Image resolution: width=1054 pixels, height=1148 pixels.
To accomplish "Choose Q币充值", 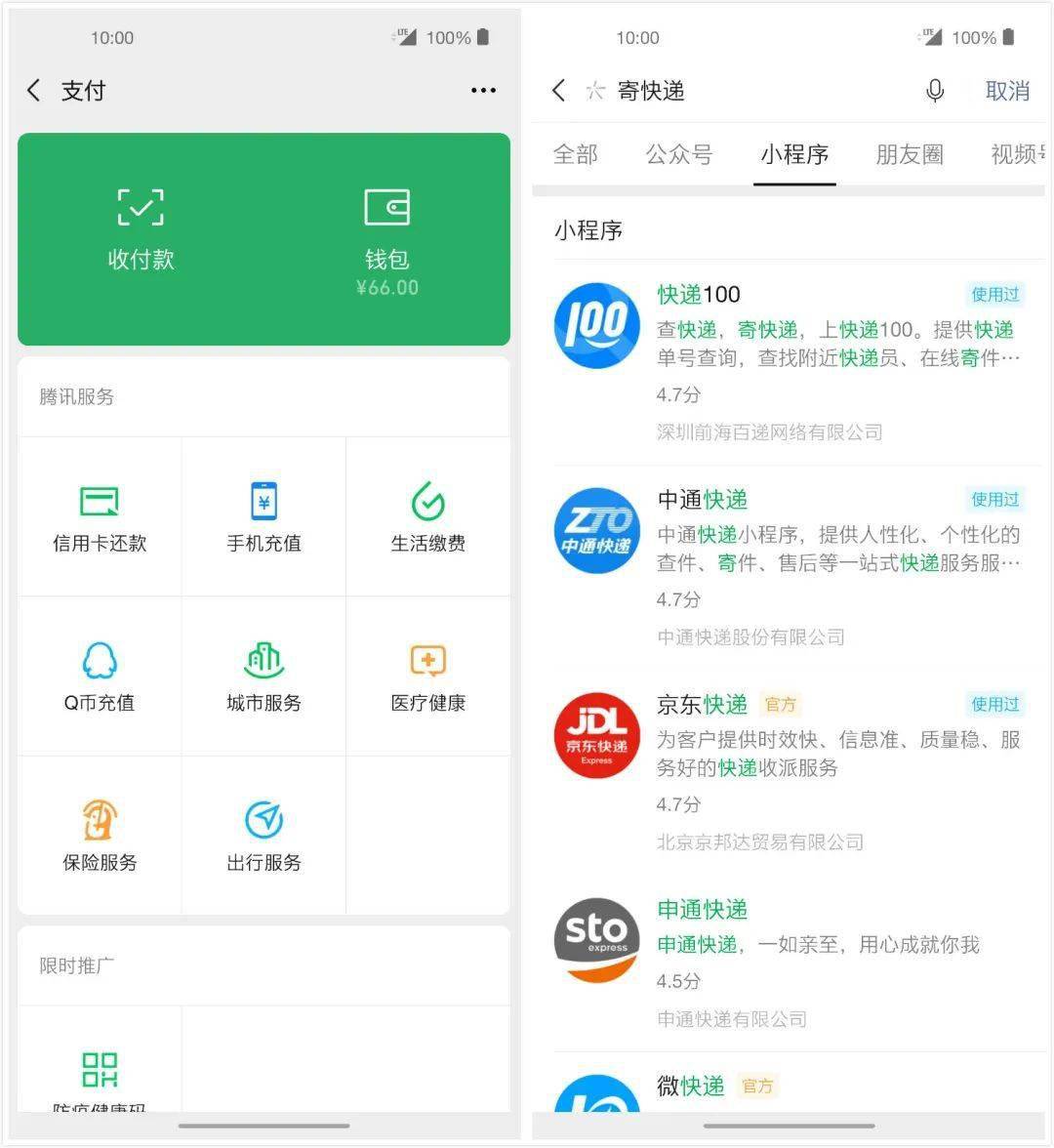I will pyautogui.click(x=100, y=676).
